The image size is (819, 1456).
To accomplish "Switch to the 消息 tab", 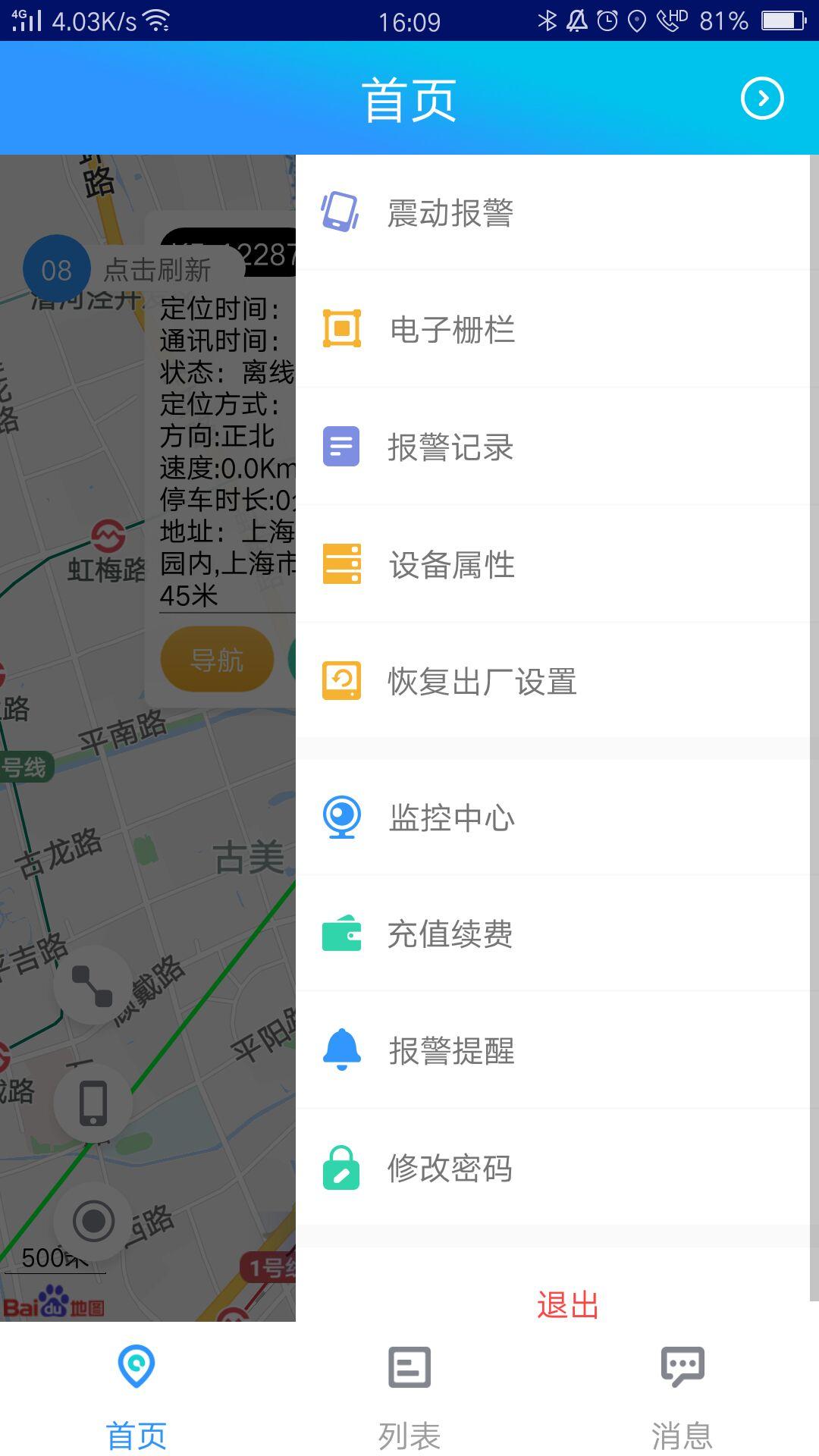I will (x=682, y=1395).
